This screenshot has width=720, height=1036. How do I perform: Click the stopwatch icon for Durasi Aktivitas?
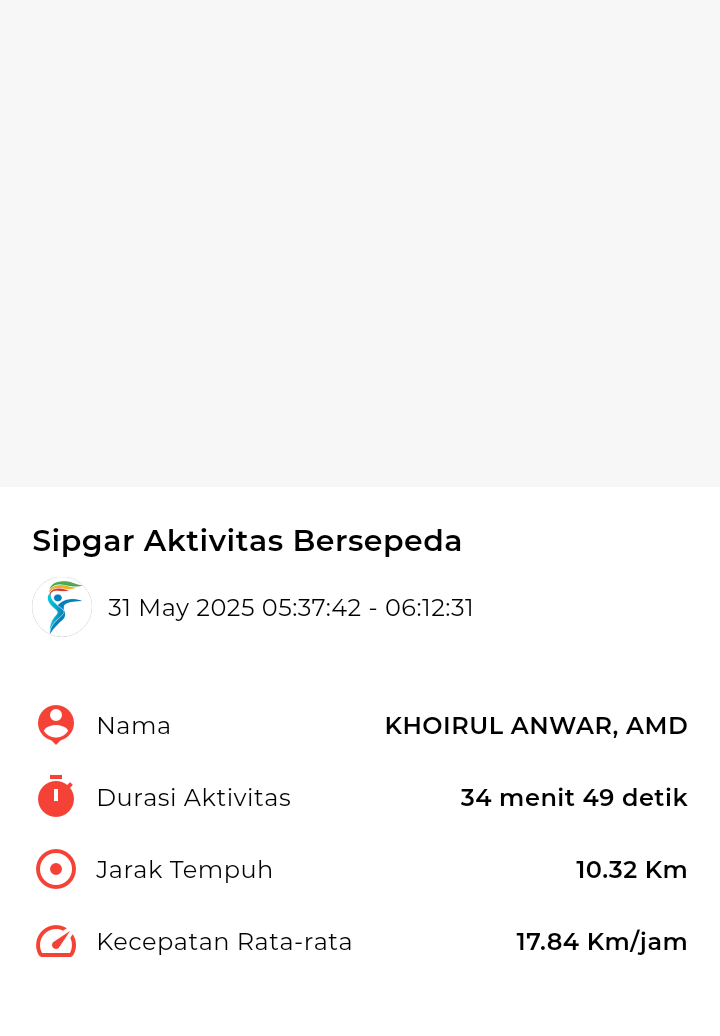pyautogui.click(x=55, y=797)
